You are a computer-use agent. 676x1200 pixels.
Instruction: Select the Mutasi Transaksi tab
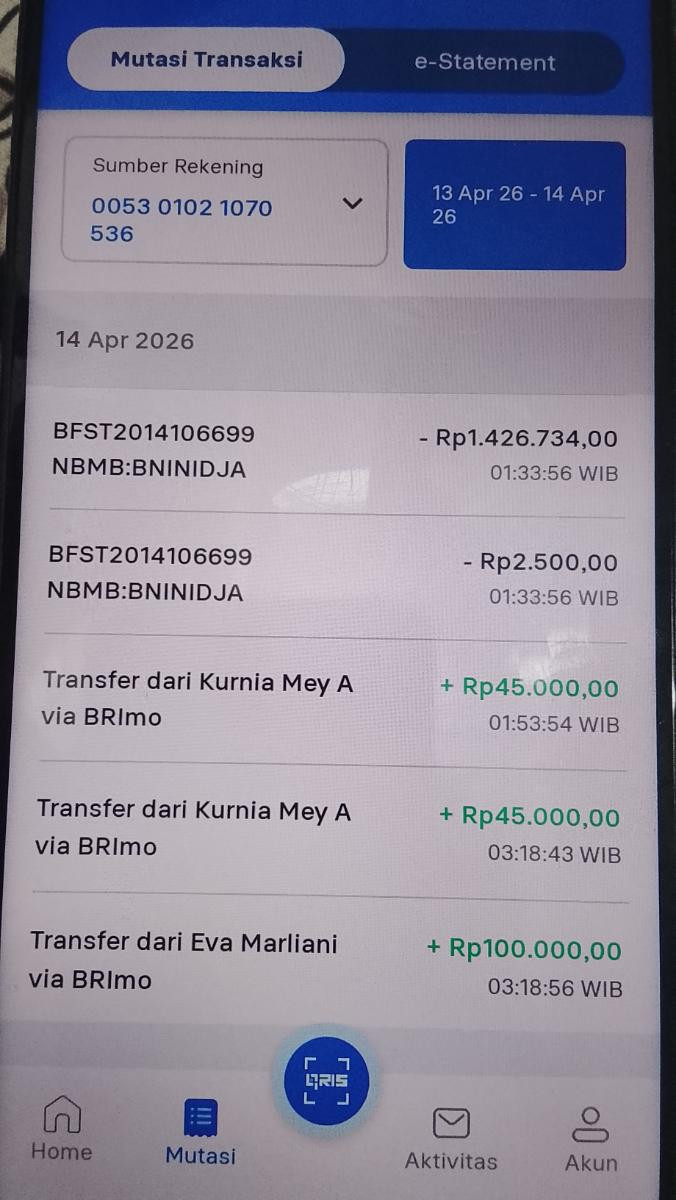click(x=206, y=59)
